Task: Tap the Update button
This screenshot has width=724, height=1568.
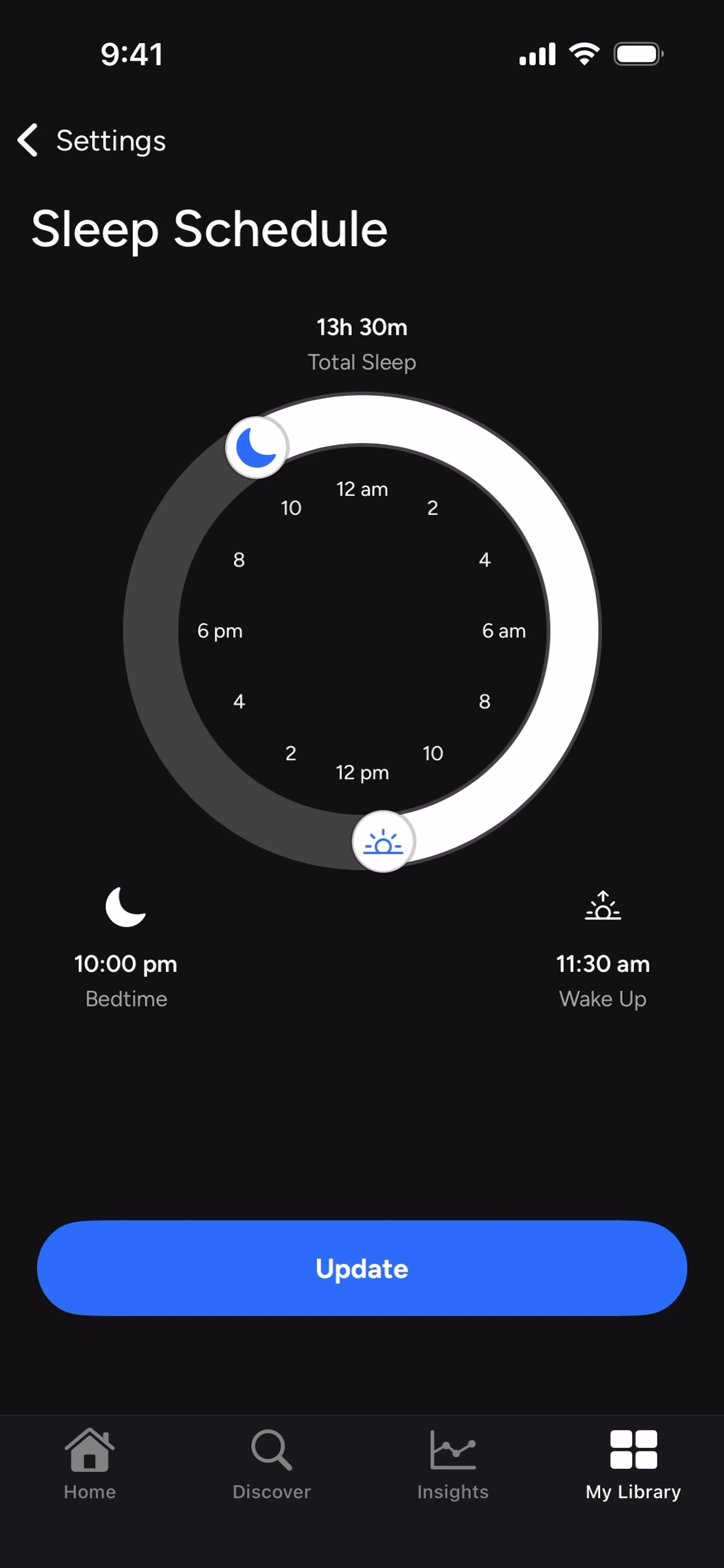Action: (x=362, y=1268)
